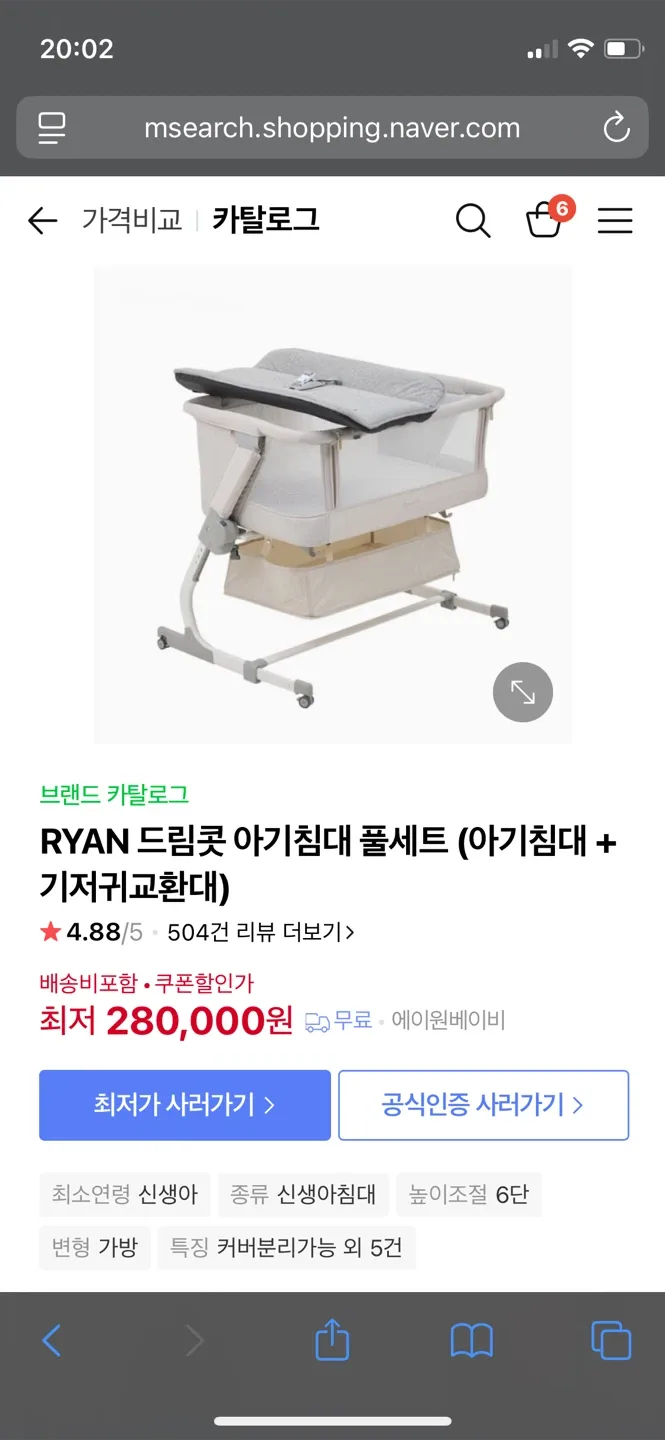View the 504건 리뷰 더보기 reviews
Screen dimensions: 665x1440
coord(261,933)
